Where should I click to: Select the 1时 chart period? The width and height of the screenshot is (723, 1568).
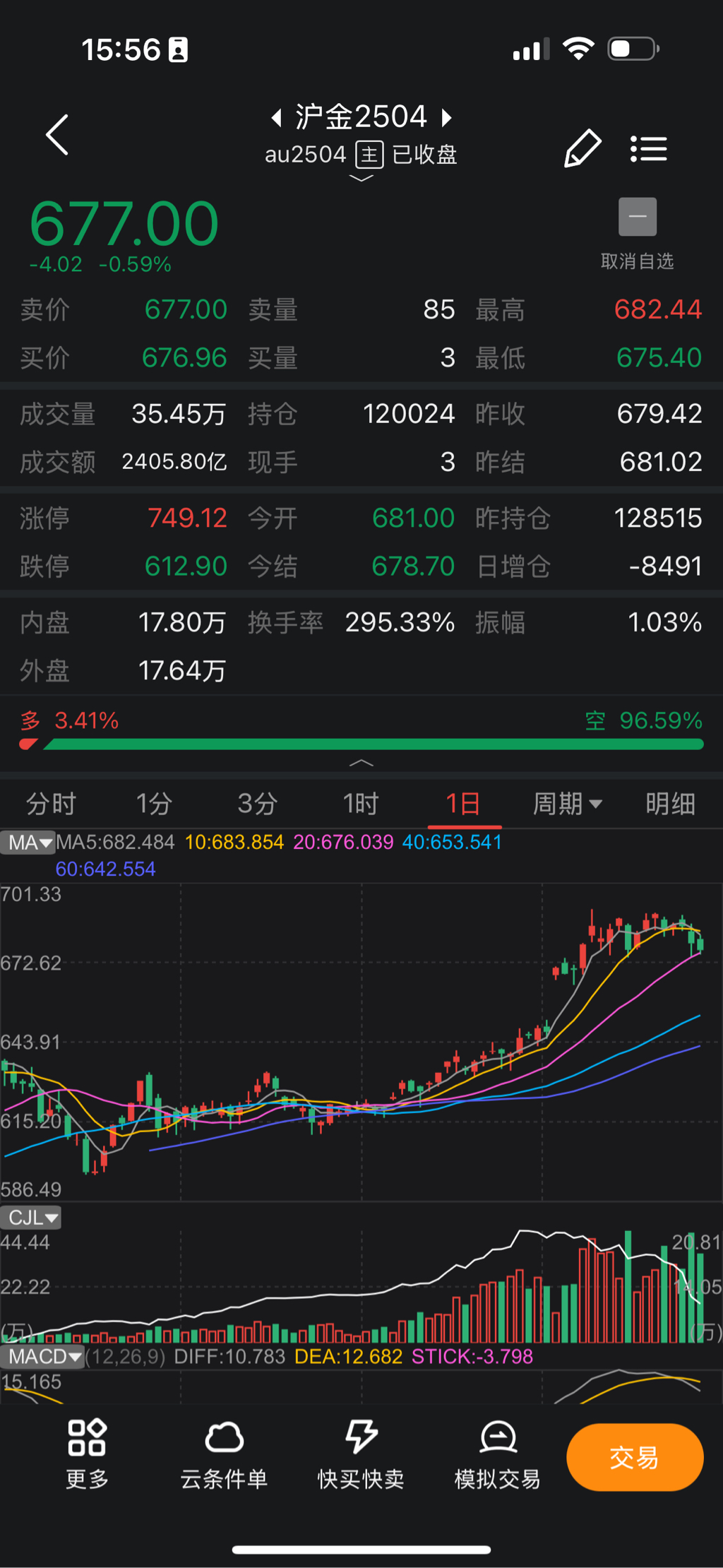[x=361, y=804]
